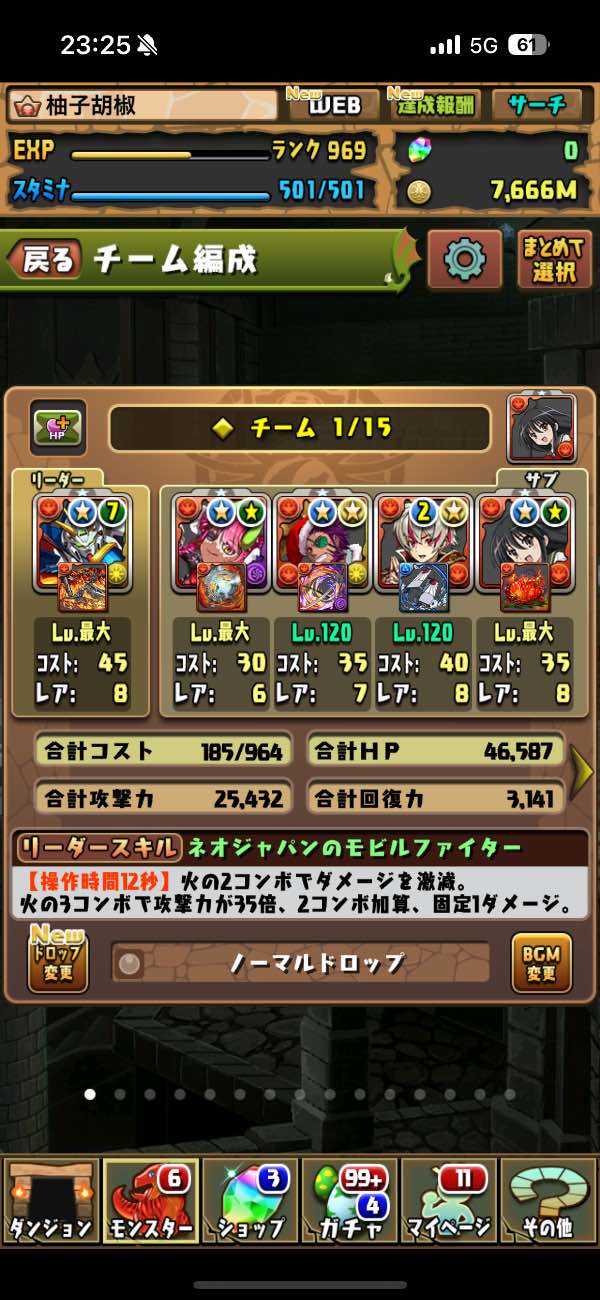Switch to the その他 tab

(550, 1200)
